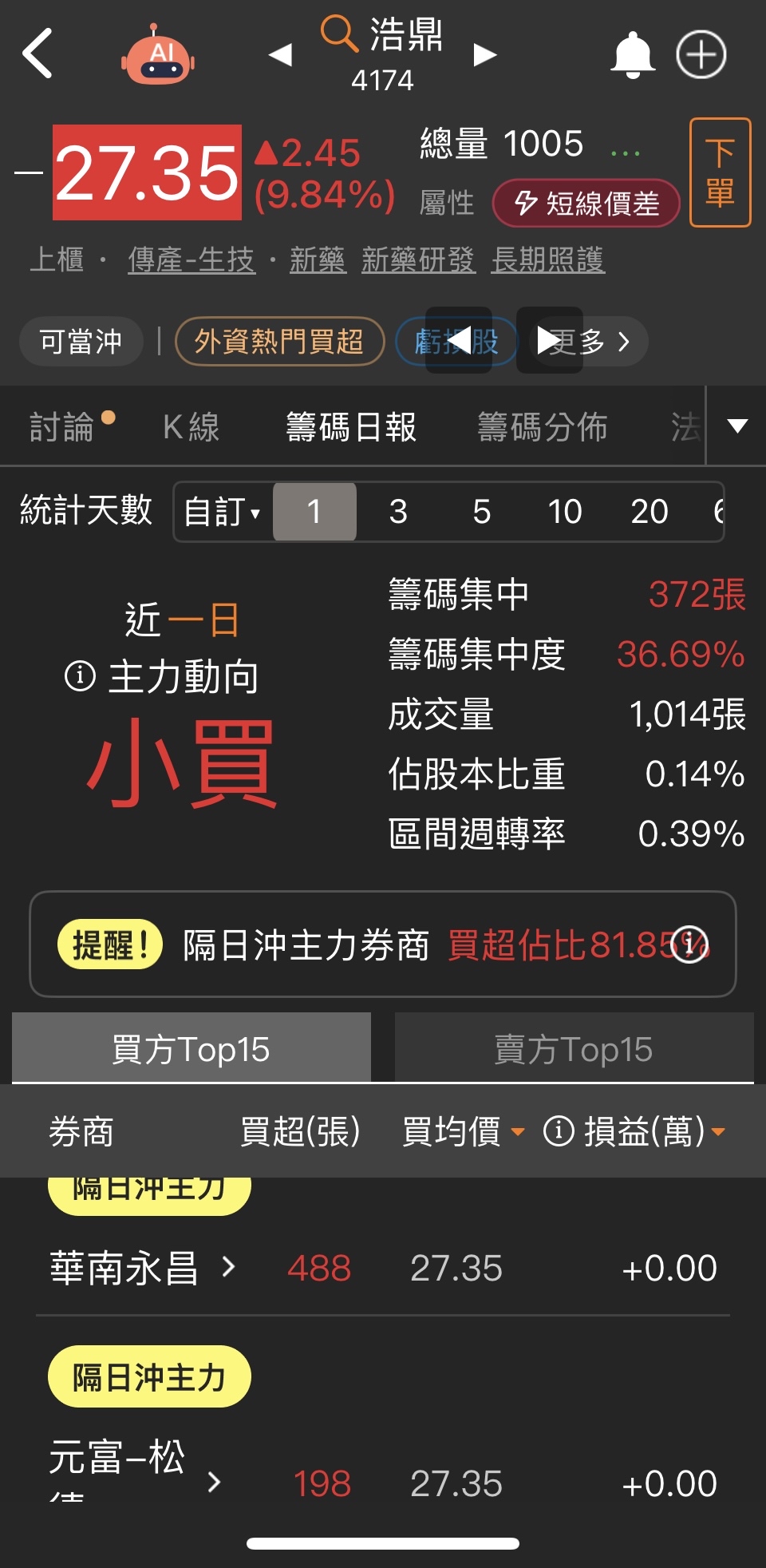Open the 短線價差 attribute chip

[586, 203]
